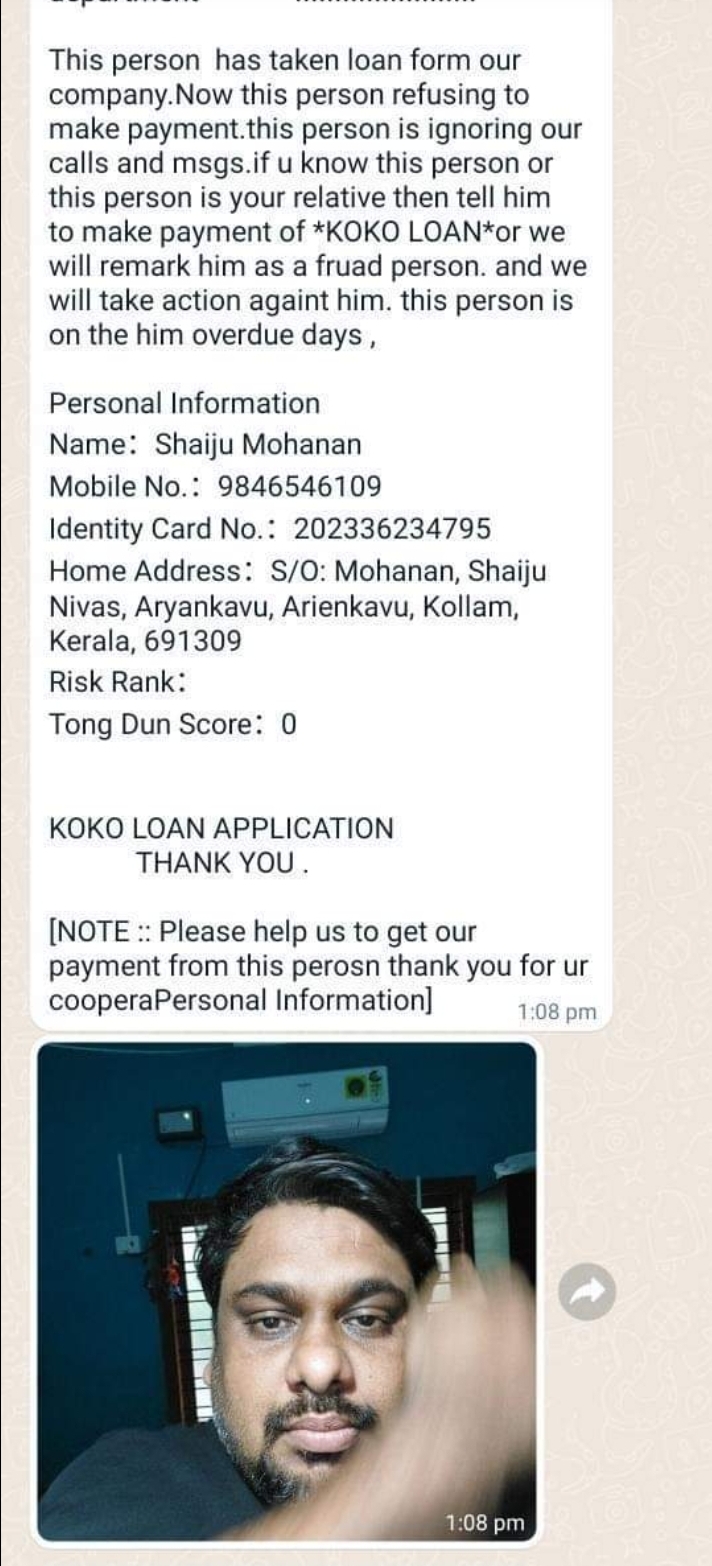Viewport: 712px width, 1566px height.
Task: Open the photo message sent at 1:08 pm
Action: pyautogui.click(x=287, y=1290)
